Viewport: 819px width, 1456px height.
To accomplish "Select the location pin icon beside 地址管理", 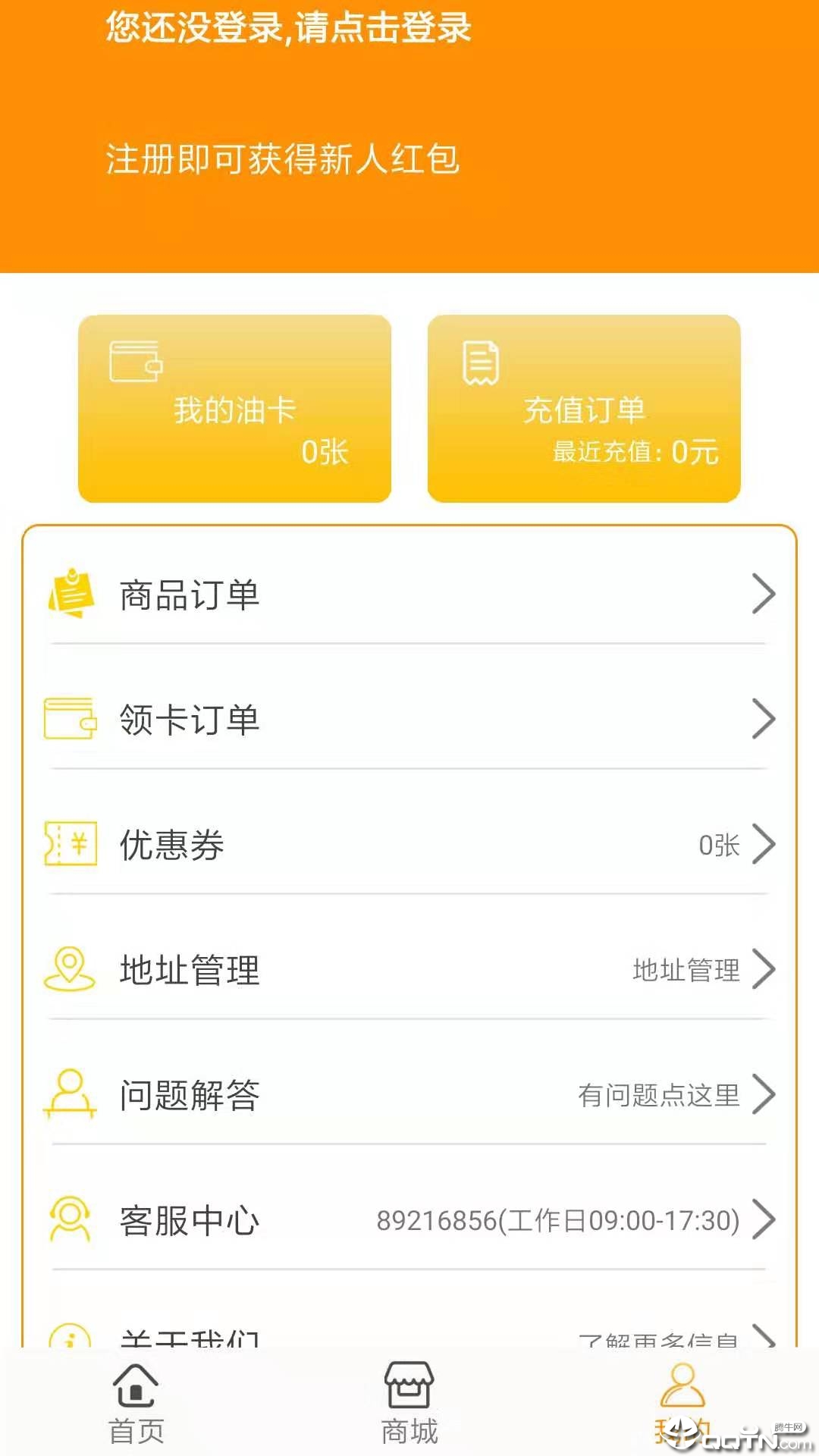I will [70, 968].
